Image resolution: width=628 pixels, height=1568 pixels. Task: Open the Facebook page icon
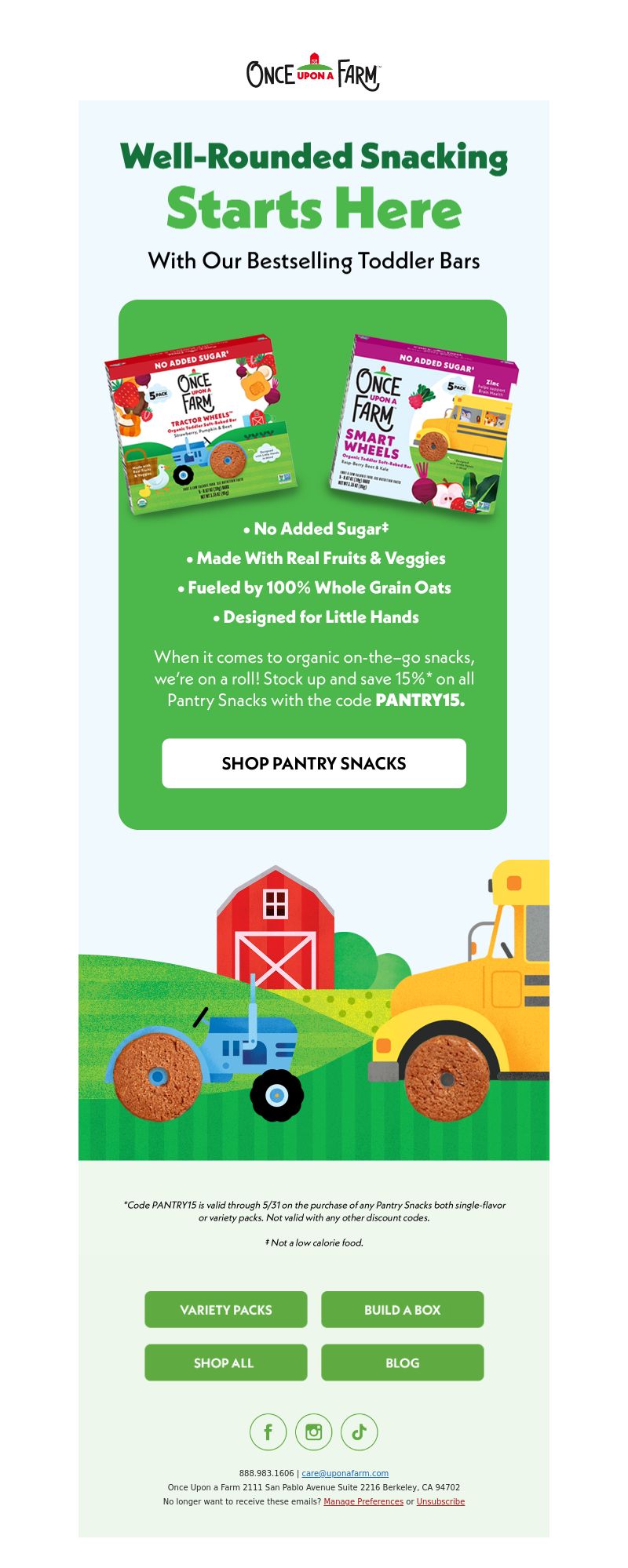point(268,1432)
